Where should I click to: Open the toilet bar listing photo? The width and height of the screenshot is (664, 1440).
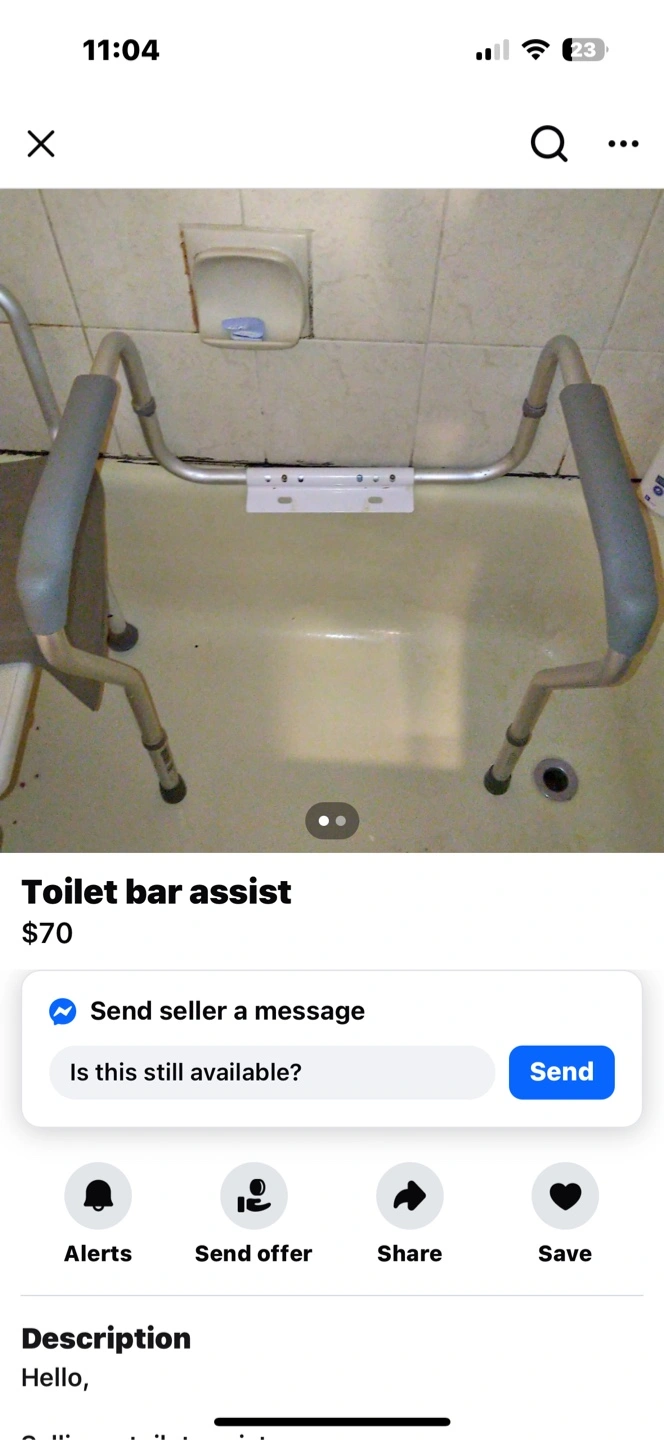click(332, 520)
